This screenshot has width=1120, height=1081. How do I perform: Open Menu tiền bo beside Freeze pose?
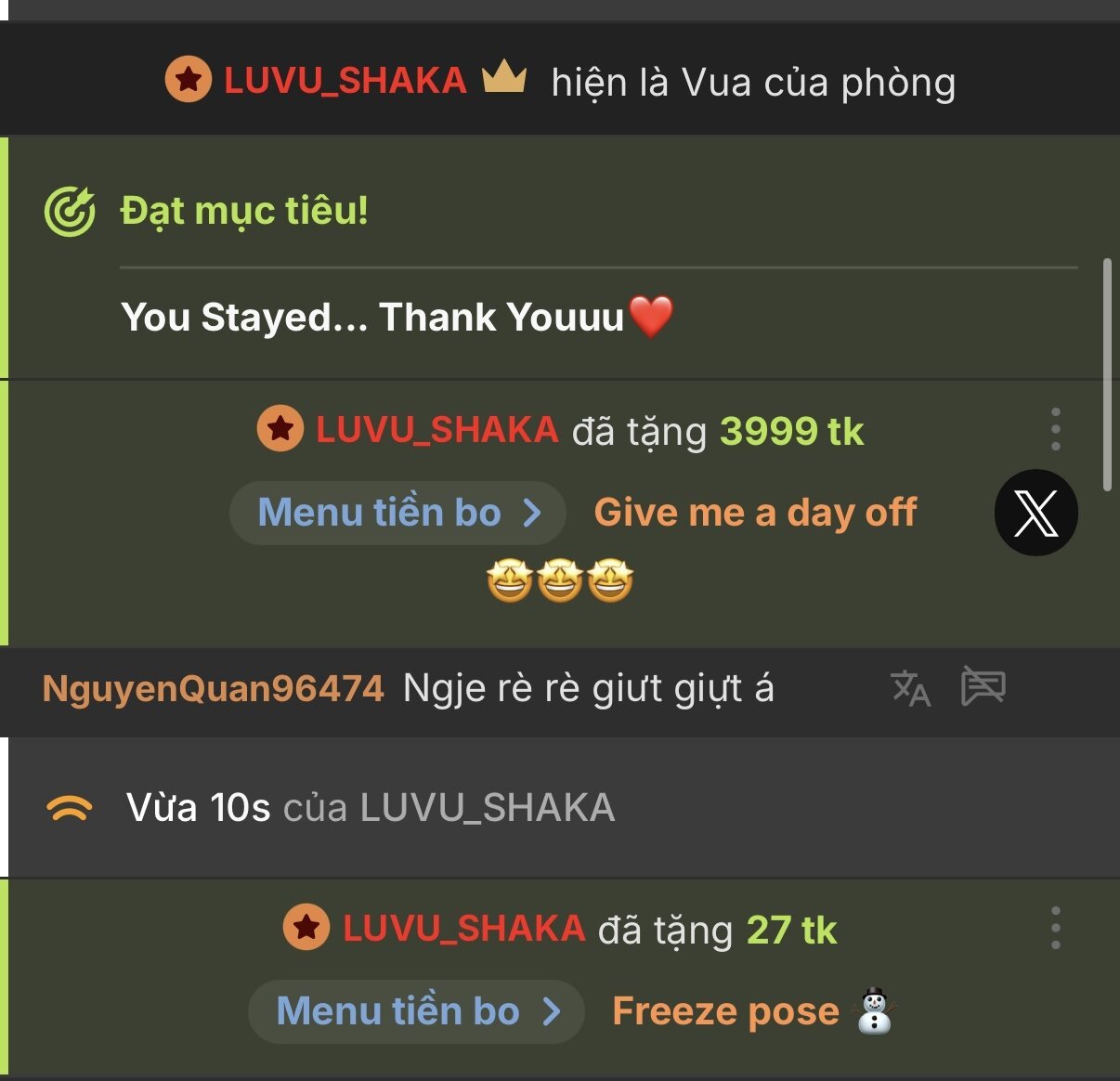pos(416,1011)
